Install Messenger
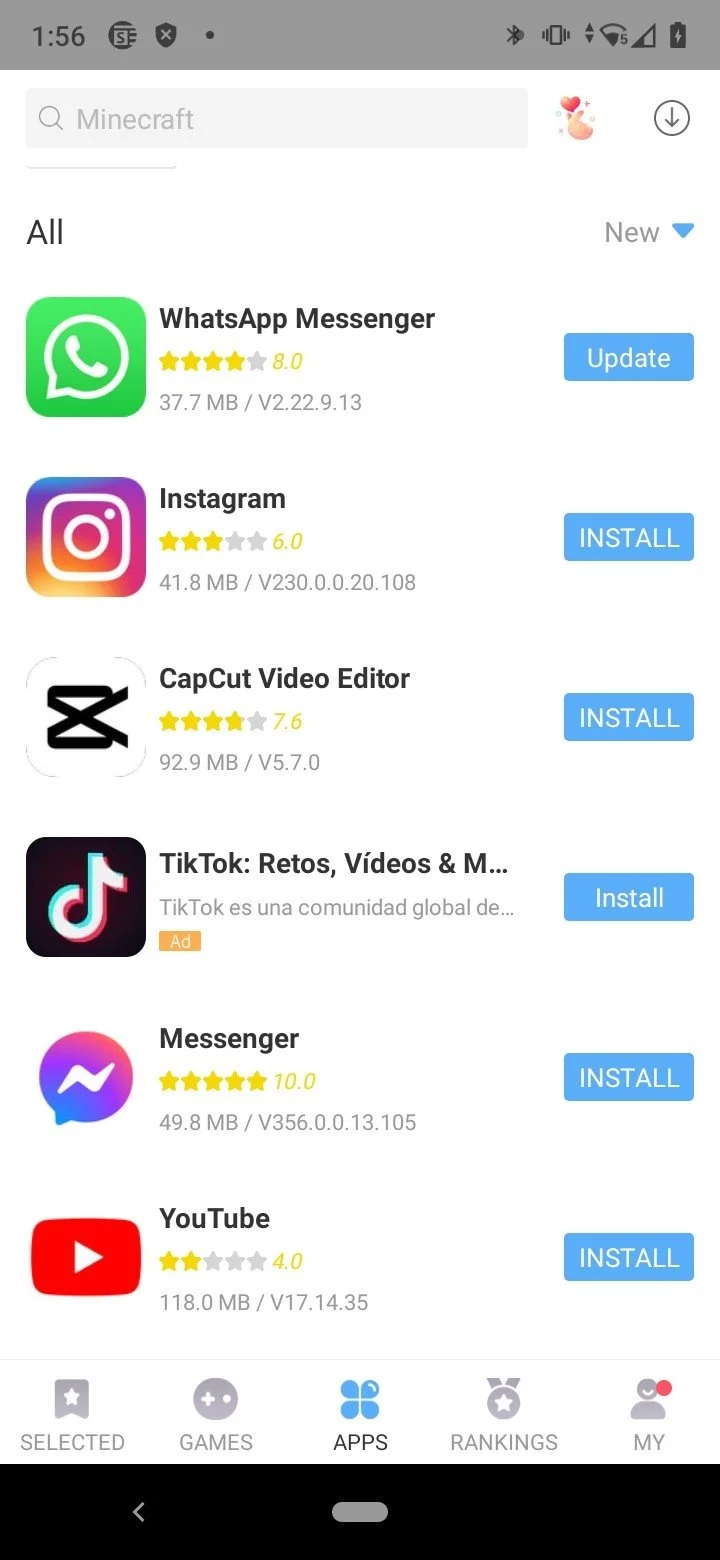Viewport: 720px width, 1560px height. pyautogui.click(x=628, y=1078)
